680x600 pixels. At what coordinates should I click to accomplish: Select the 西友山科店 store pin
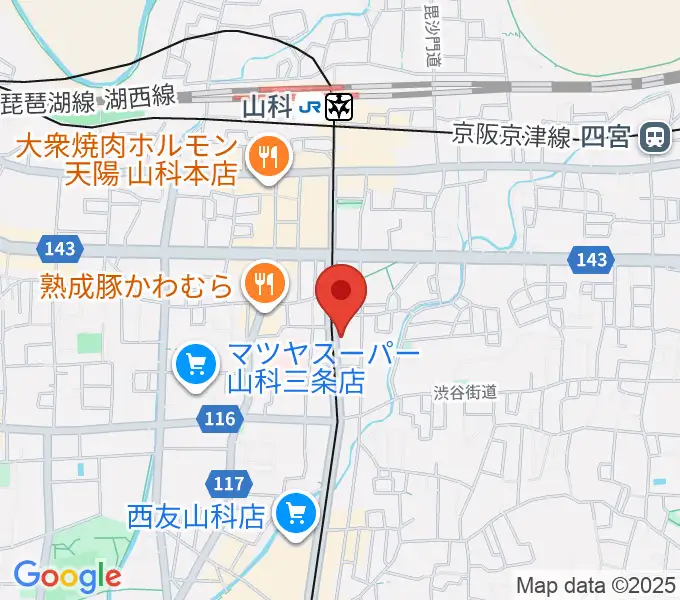click(296, 514)
